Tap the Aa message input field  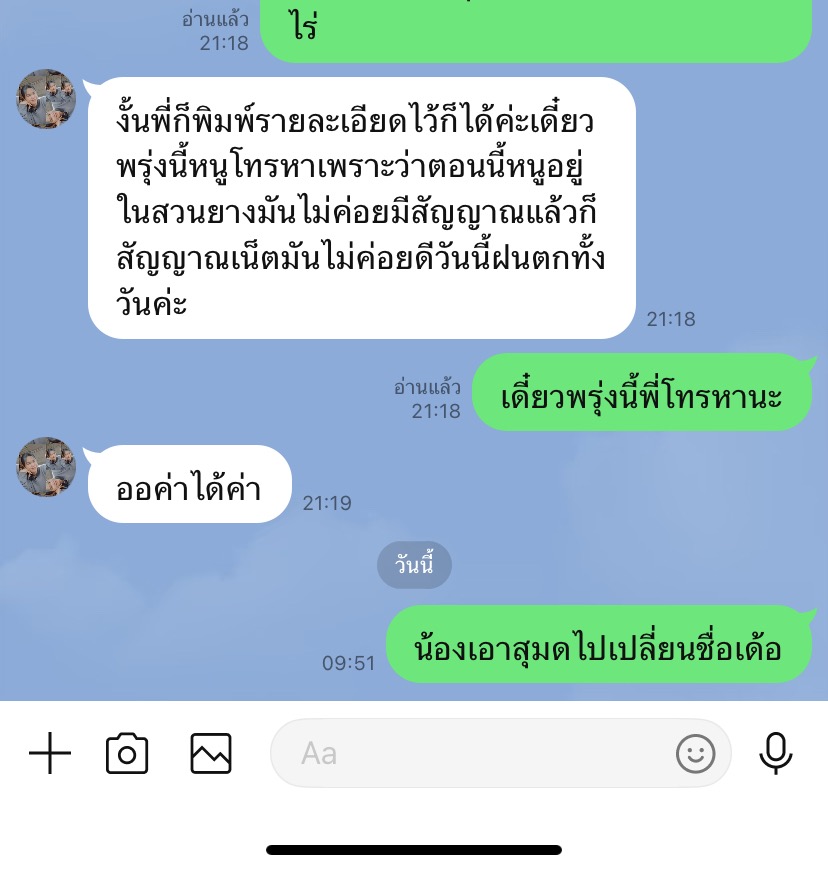click(x=470, y=753)
